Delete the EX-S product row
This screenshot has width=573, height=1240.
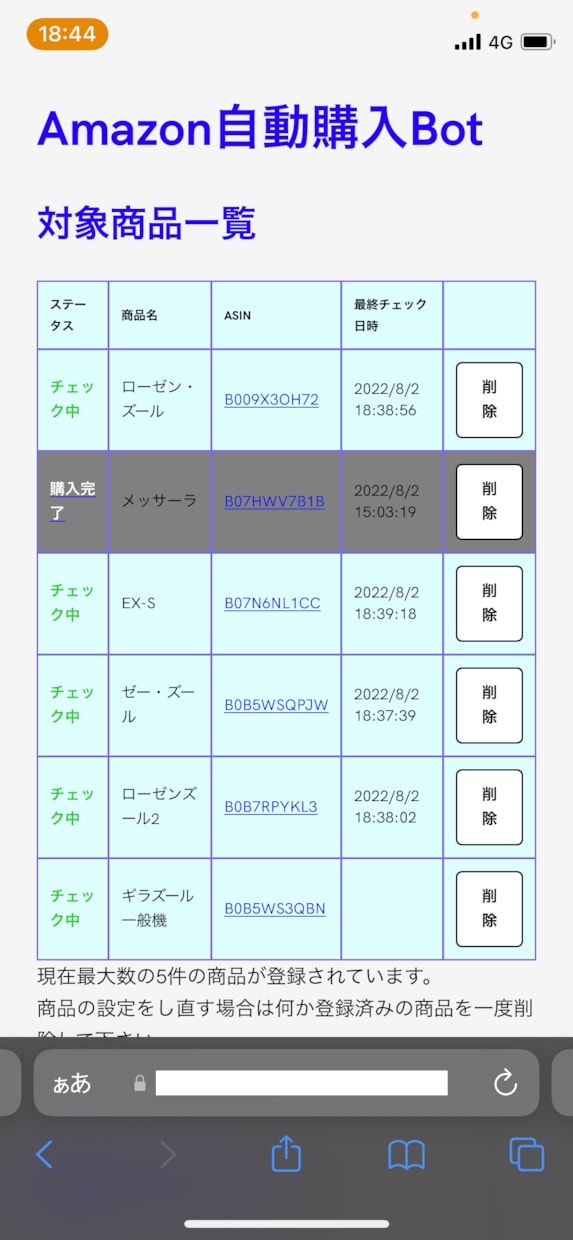coord(489,604)
